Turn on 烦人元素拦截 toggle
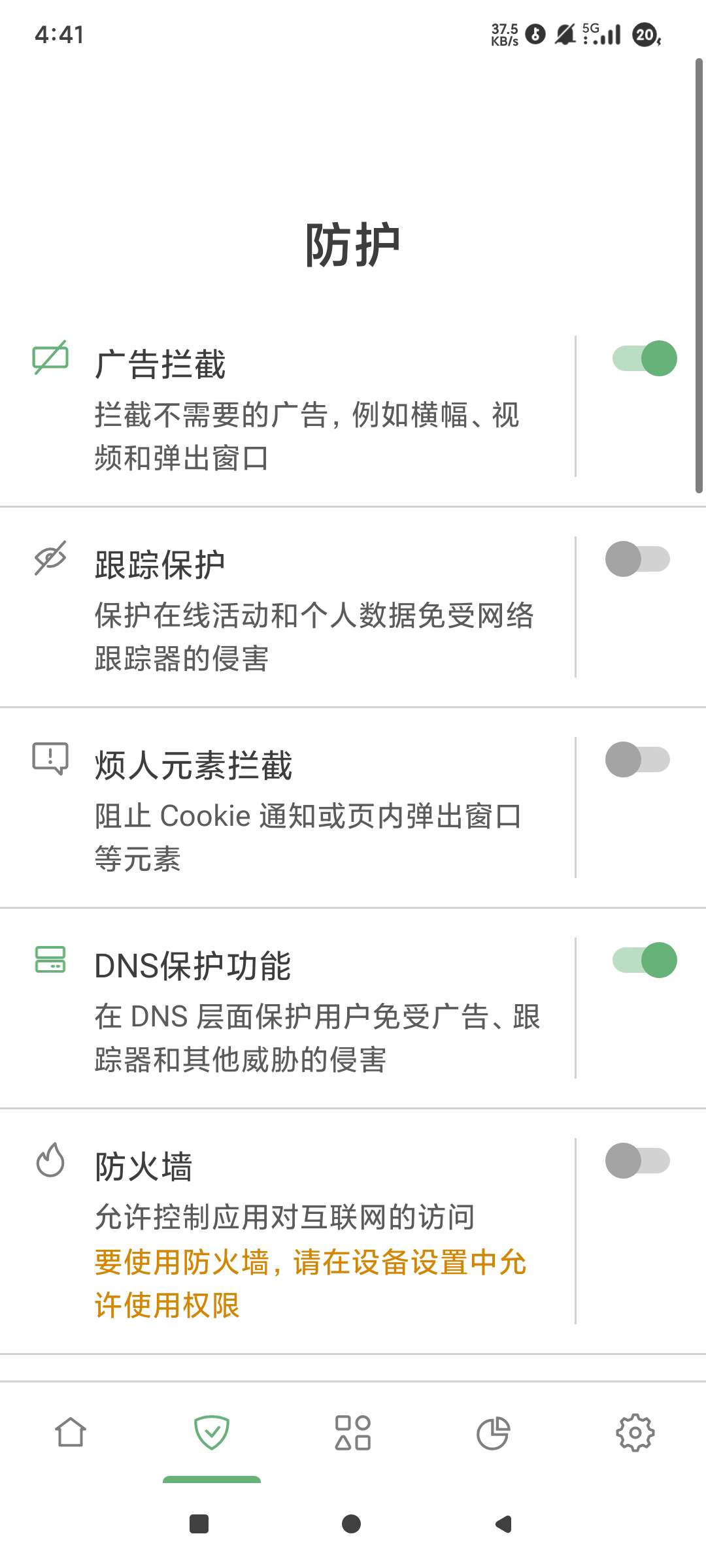The image size is (706, 1568). 637,760
